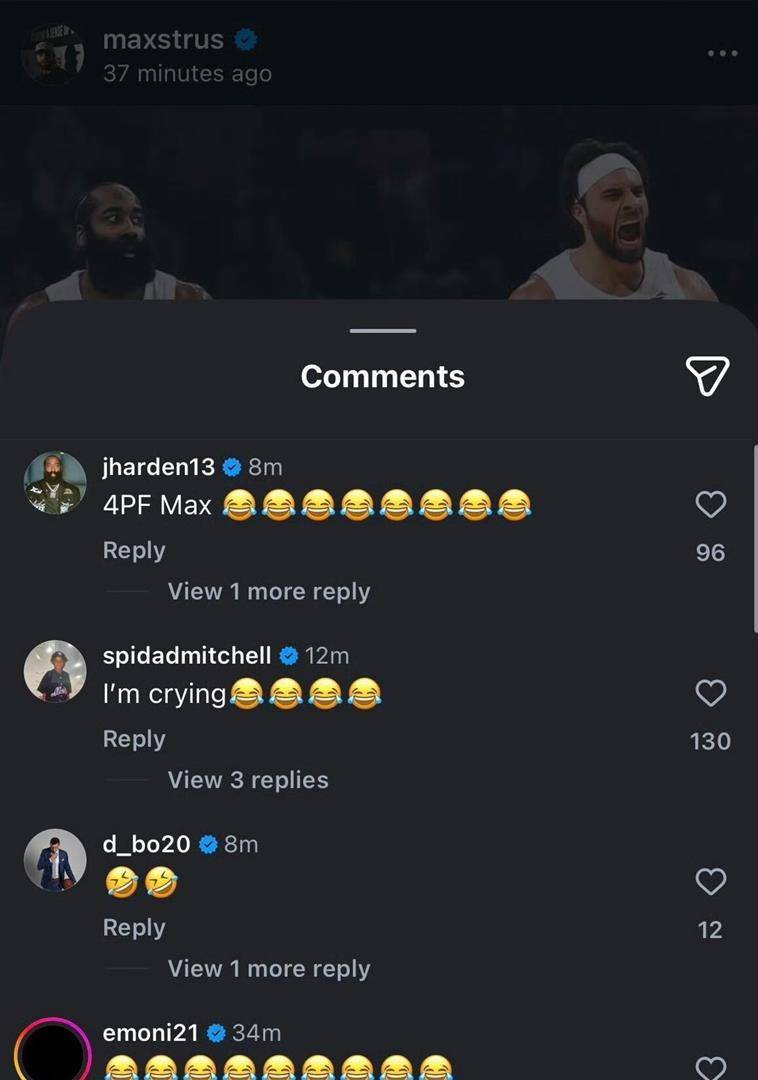Screen dimensions: 758x1080
Task: Like emoni21's comment
Action: point(710,1068)
